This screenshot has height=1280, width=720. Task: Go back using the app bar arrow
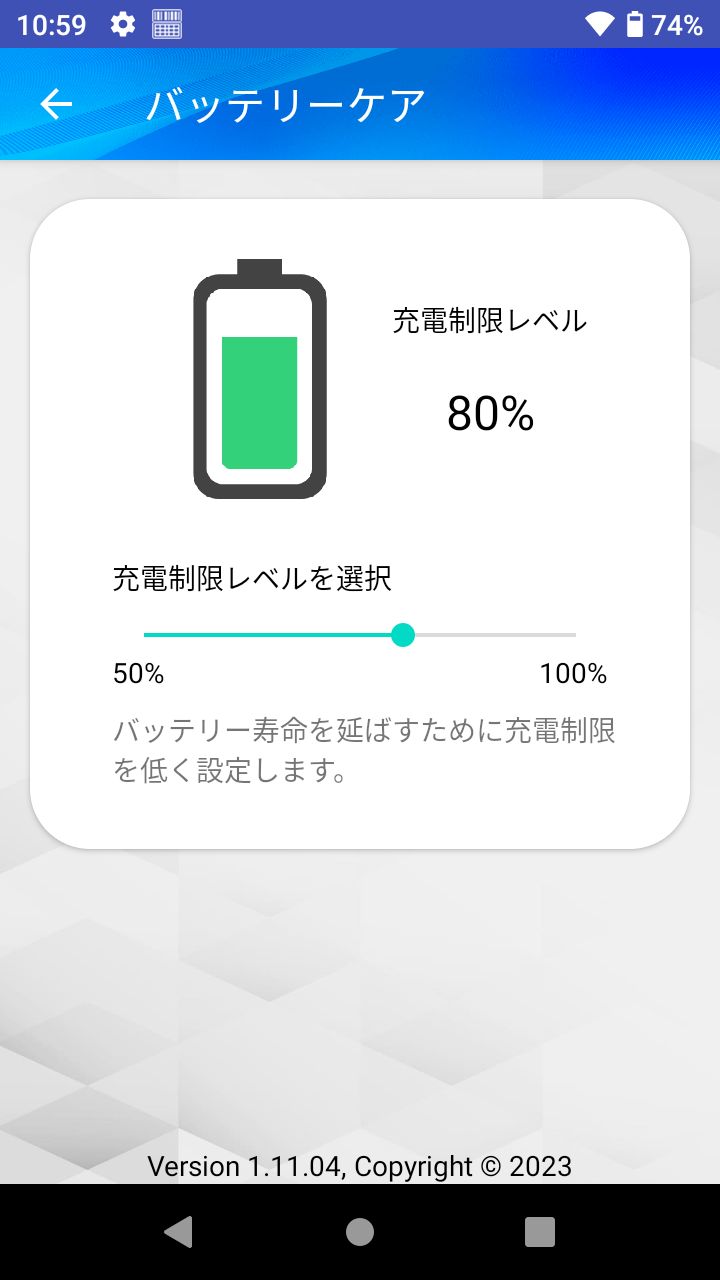point(57,104)
